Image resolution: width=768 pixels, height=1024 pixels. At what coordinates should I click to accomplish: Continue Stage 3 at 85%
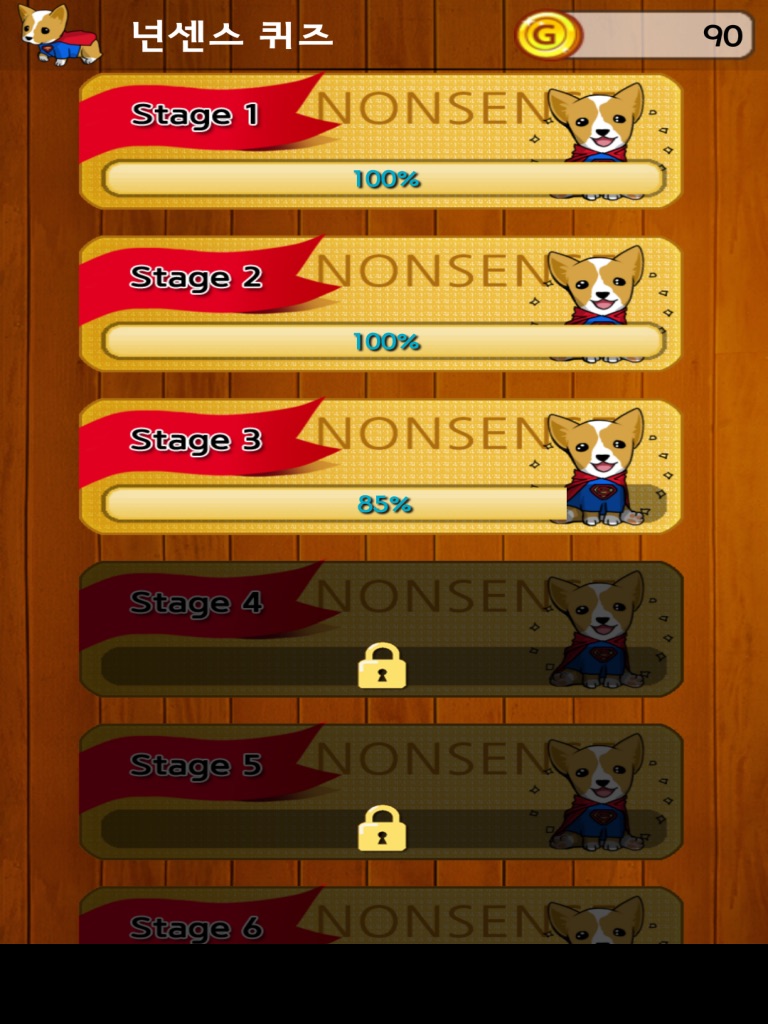click(x=380, y=466)
